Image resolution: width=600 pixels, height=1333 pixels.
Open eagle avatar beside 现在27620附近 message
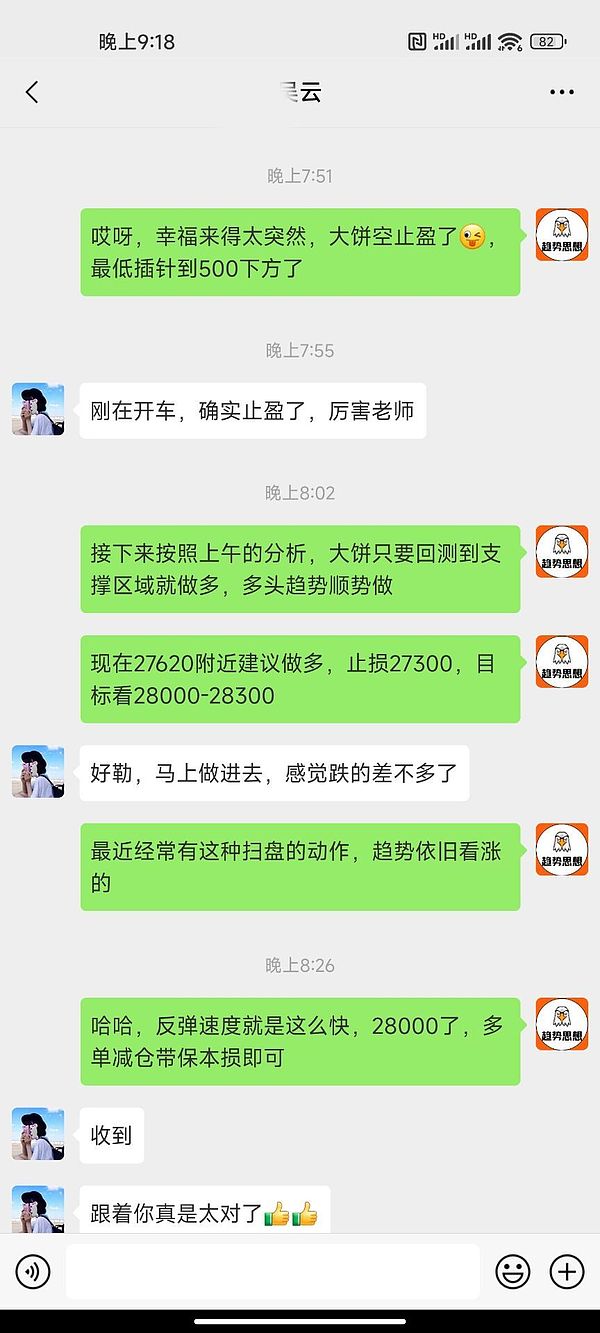click(x=561, y=661)
